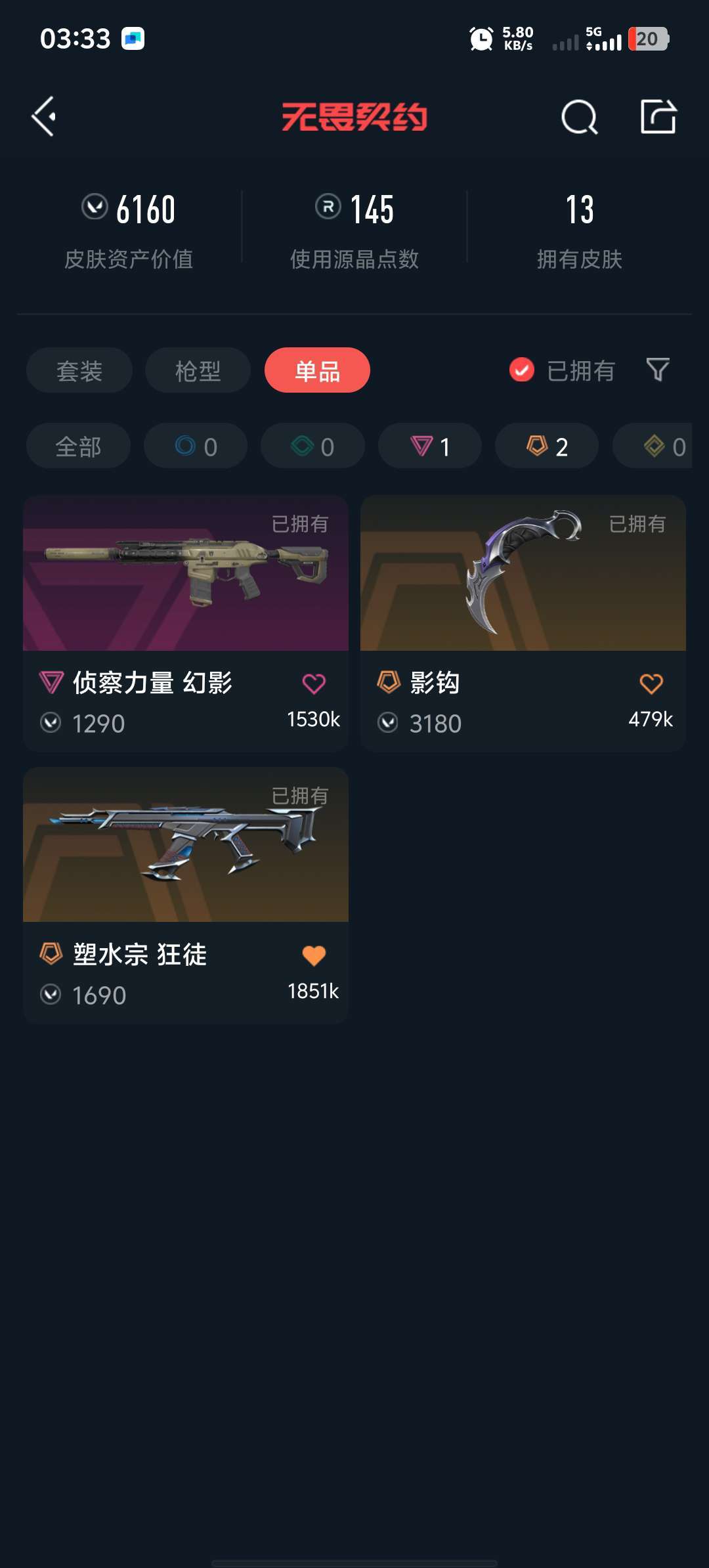Select the orange rarity tier filter showing 2

(546, 446)
